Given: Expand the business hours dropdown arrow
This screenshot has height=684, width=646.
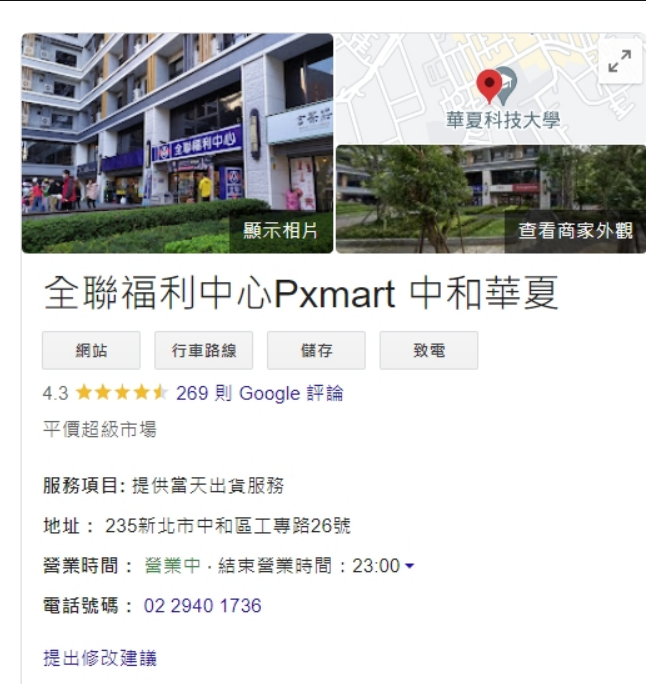Looking at the screenshot, I should coord(409,567).
